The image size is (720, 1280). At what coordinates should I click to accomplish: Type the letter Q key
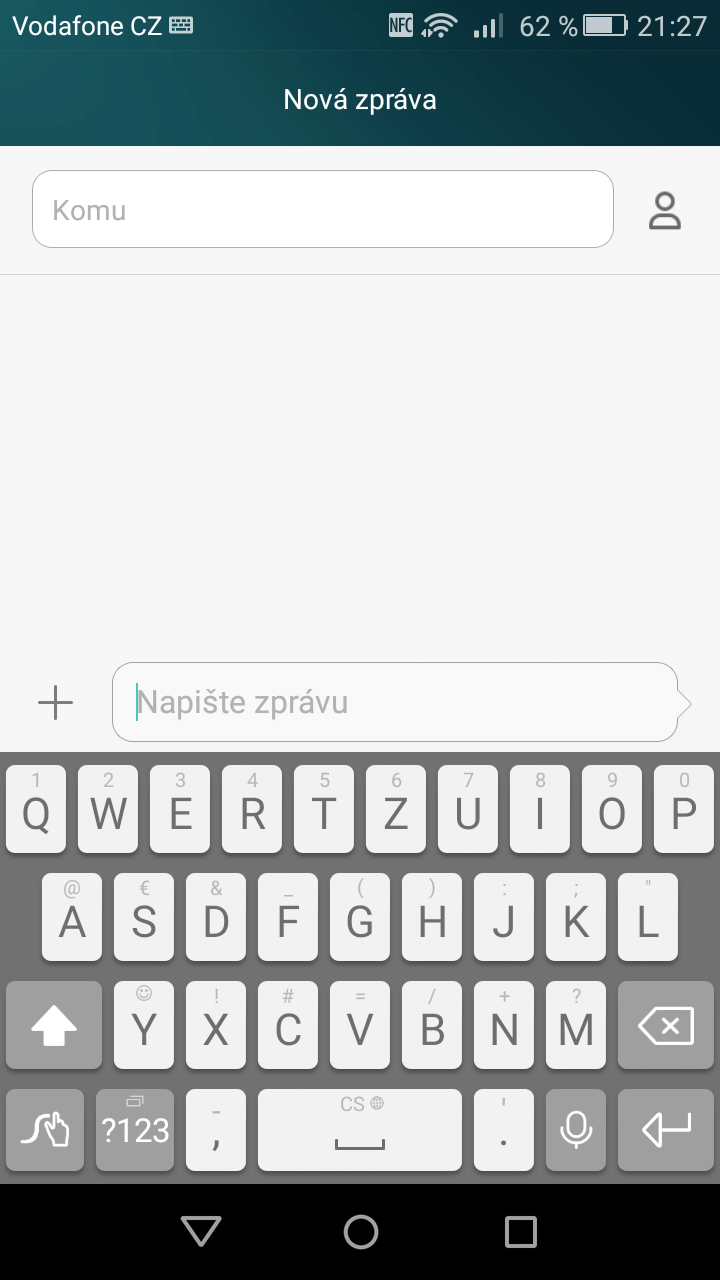point(36,809)
